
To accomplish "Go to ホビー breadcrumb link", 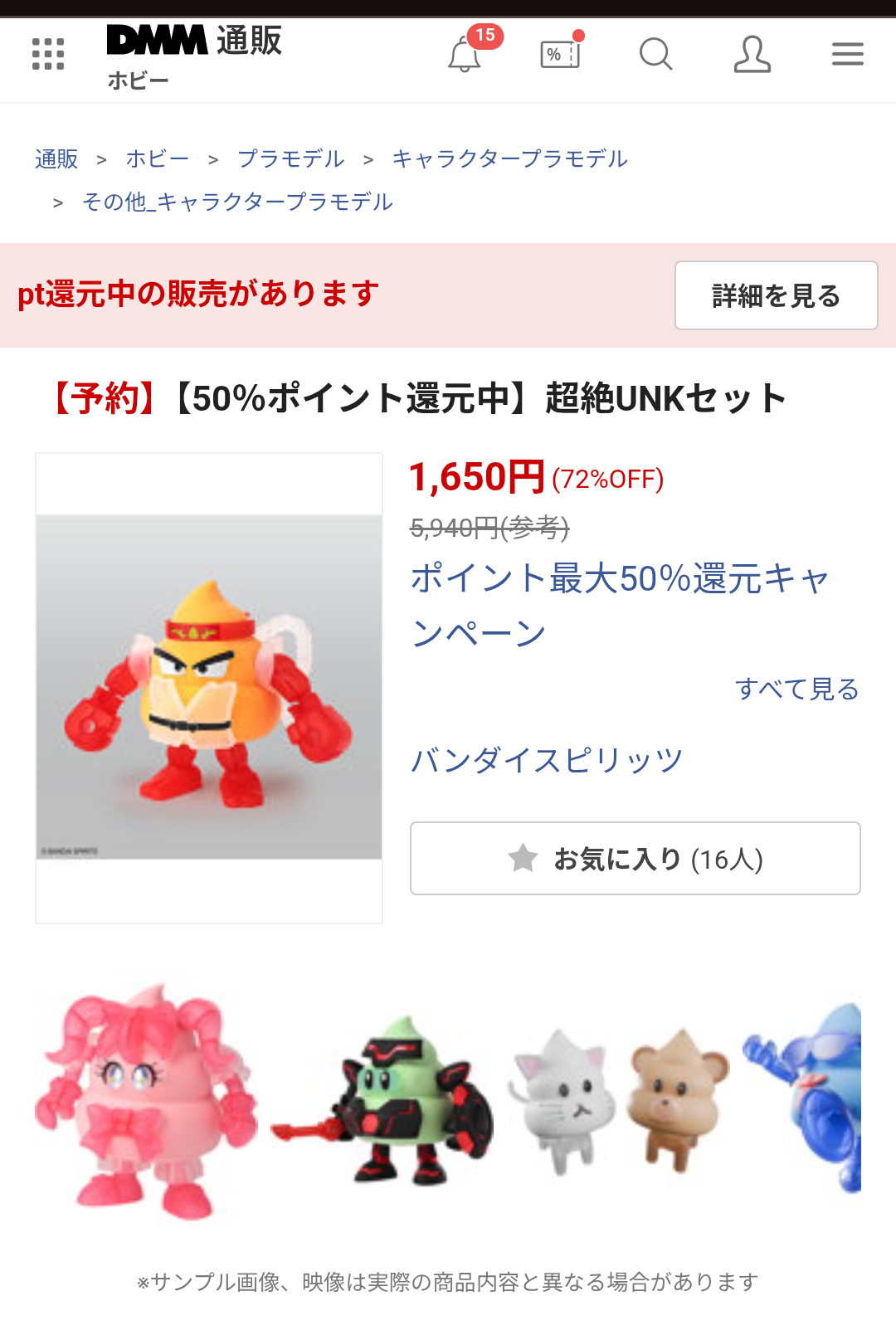I will (x=157, y=158).
